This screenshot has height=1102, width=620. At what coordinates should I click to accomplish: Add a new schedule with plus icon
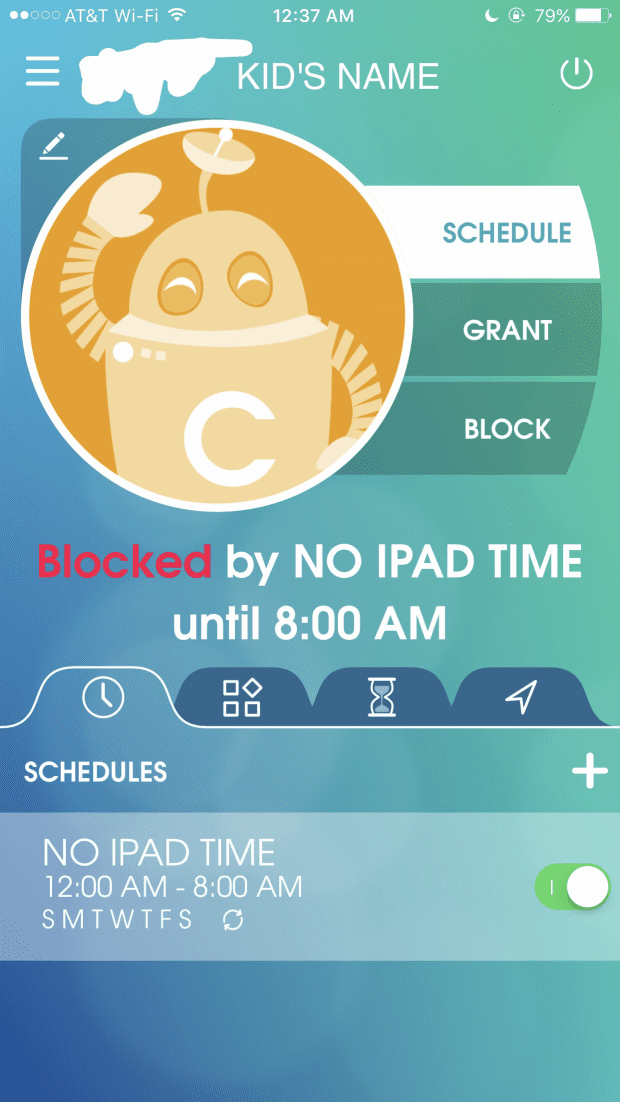(x=589, y=771)
